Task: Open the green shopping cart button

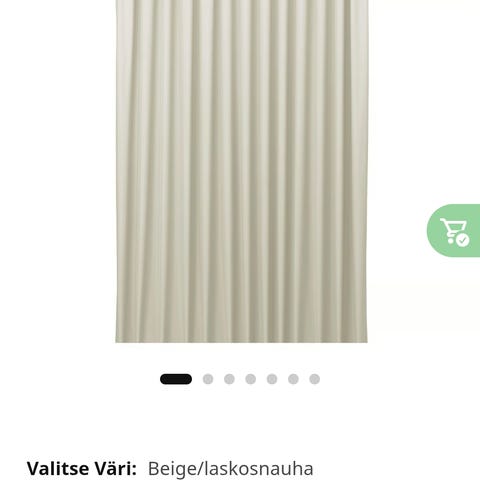Action: tap(454, 230)
